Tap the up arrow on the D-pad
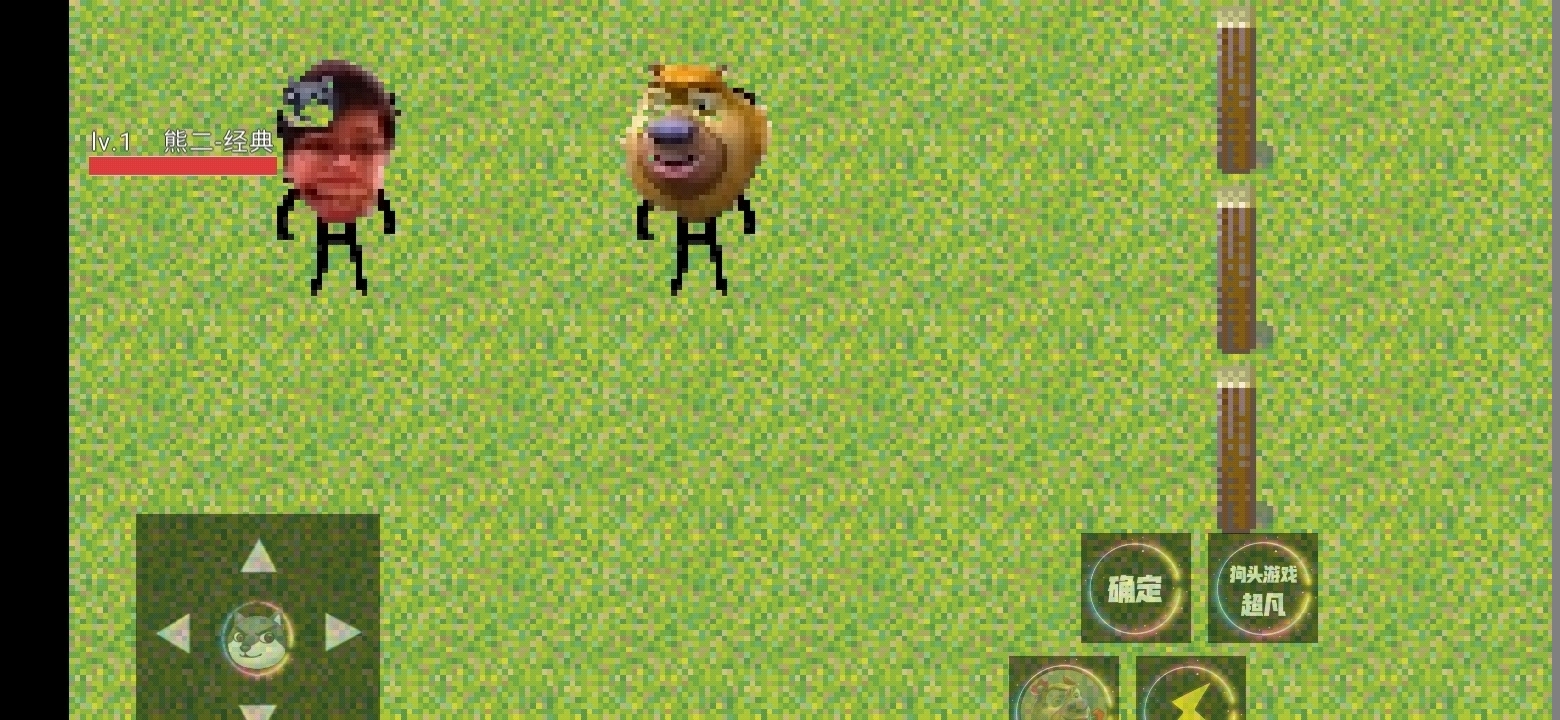This screenshot has height=720, width=1560. 258,557
